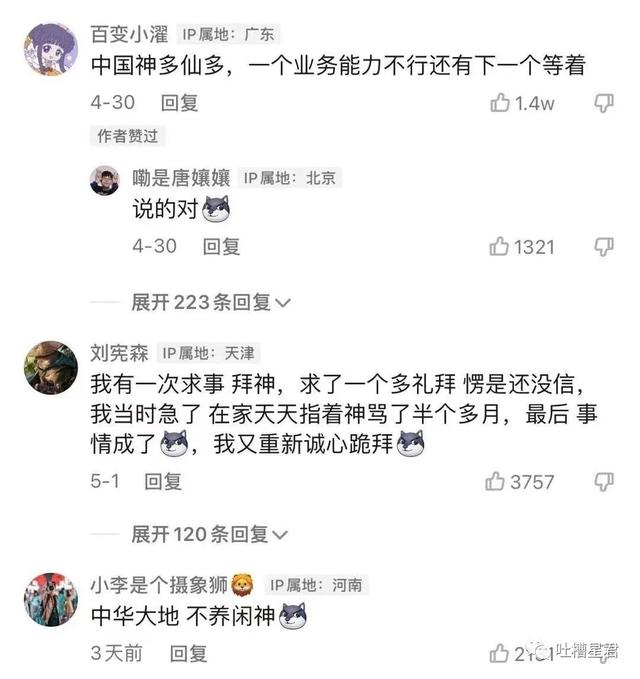Dislike 嘞是唐嬢嬢's reply
The image size is (640, 679).
click(x=604, y=246)
